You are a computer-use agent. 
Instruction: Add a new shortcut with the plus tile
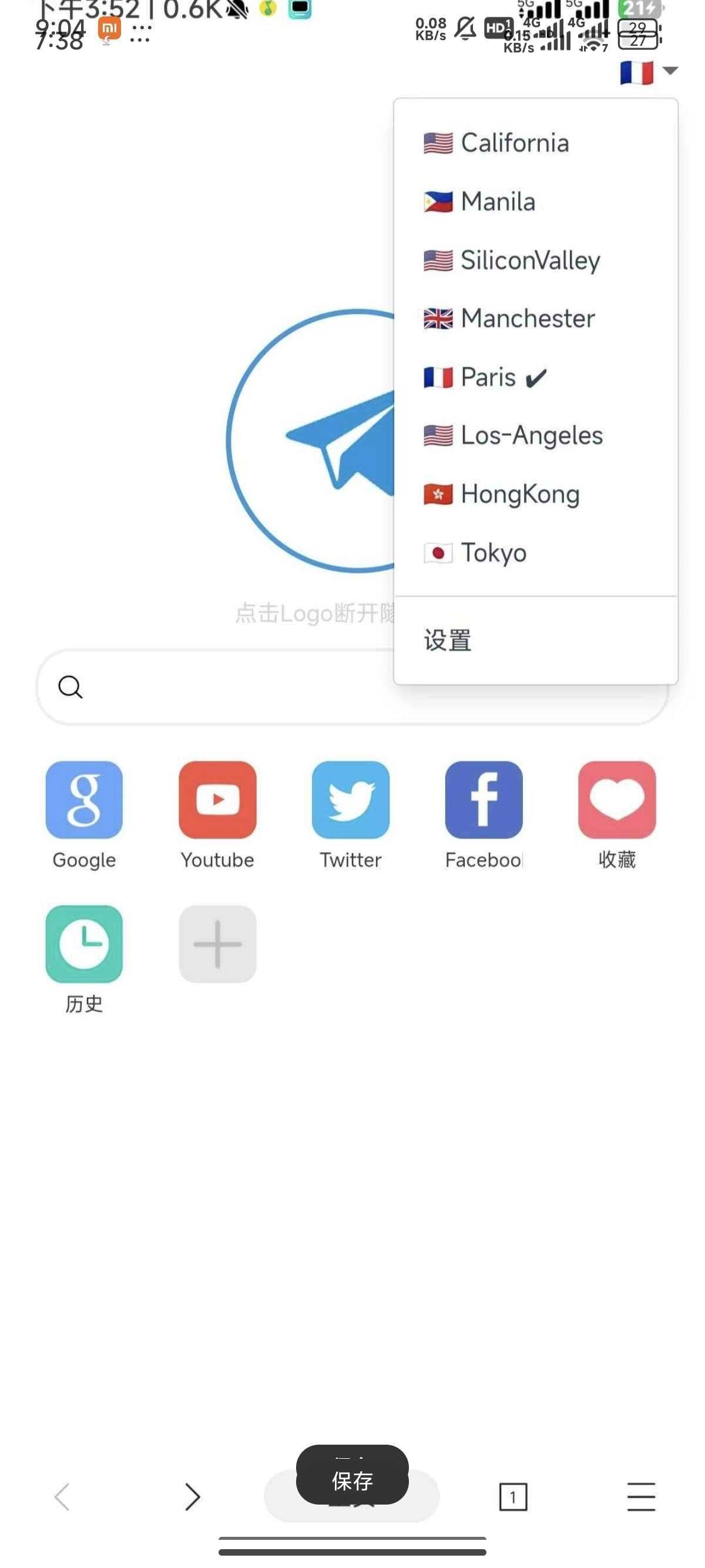click(217, 944)
